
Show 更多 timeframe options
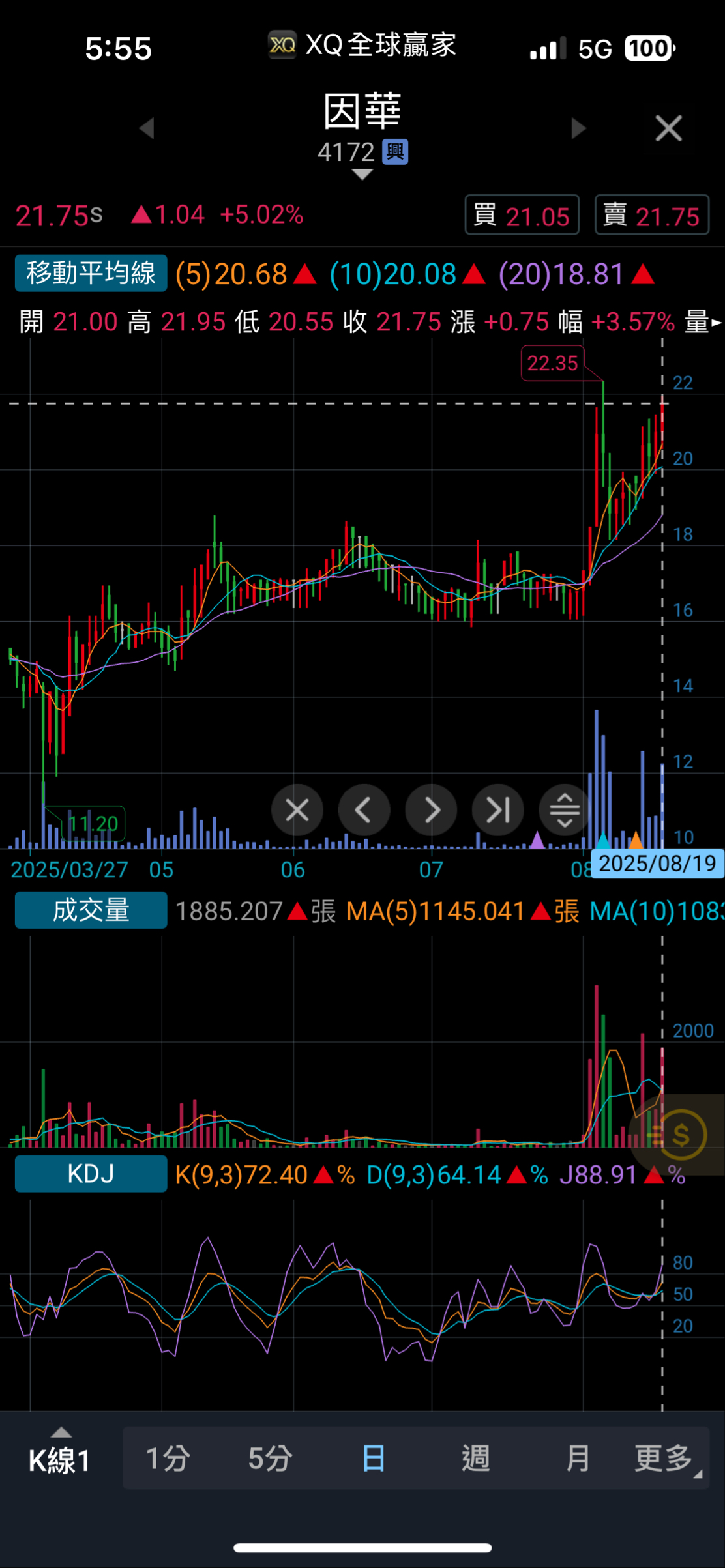click(x=664, y=1459)
